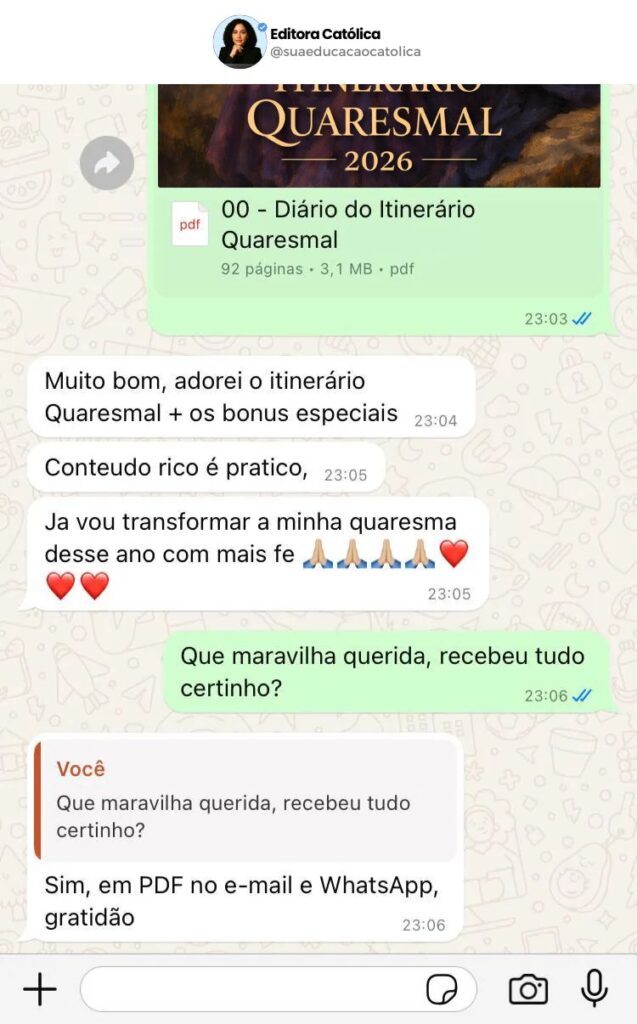Open the sticker picker
637x1024 pixels.
point(441,990)
